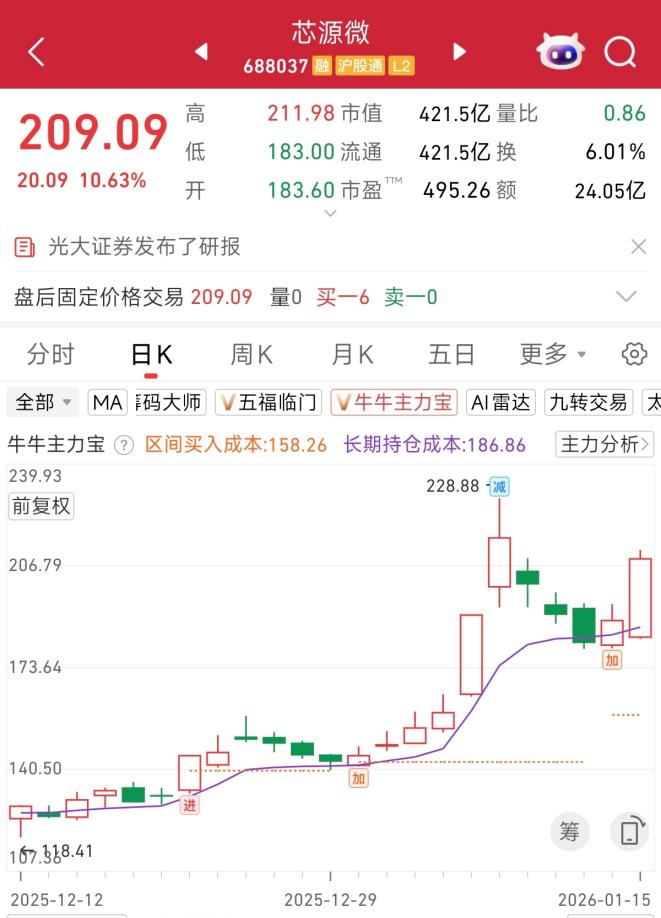Open stock search magnifier
This screenshot has height=918, width=661.
click(620, 51)
